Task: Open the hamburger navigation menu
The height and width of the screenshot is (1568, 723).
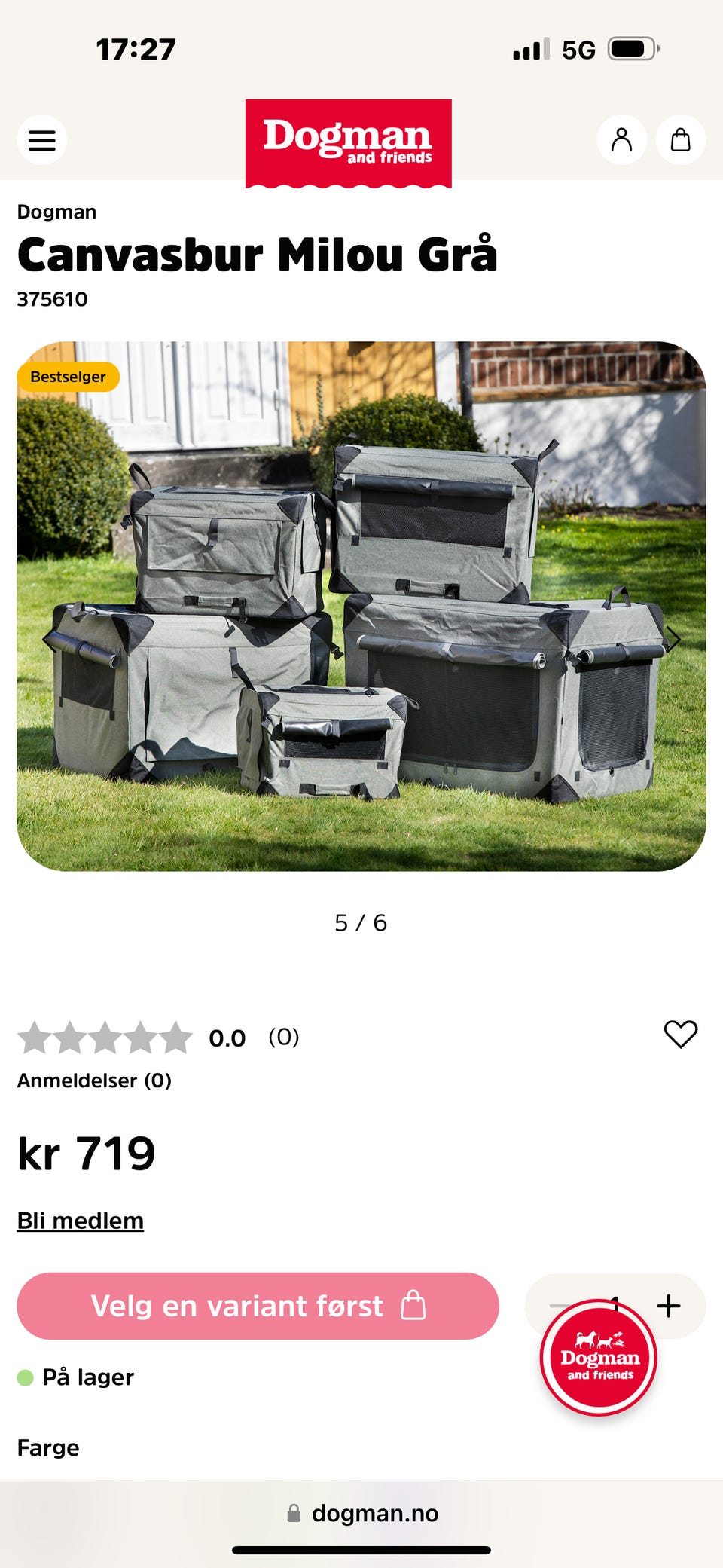Action: tap(43, 139)
